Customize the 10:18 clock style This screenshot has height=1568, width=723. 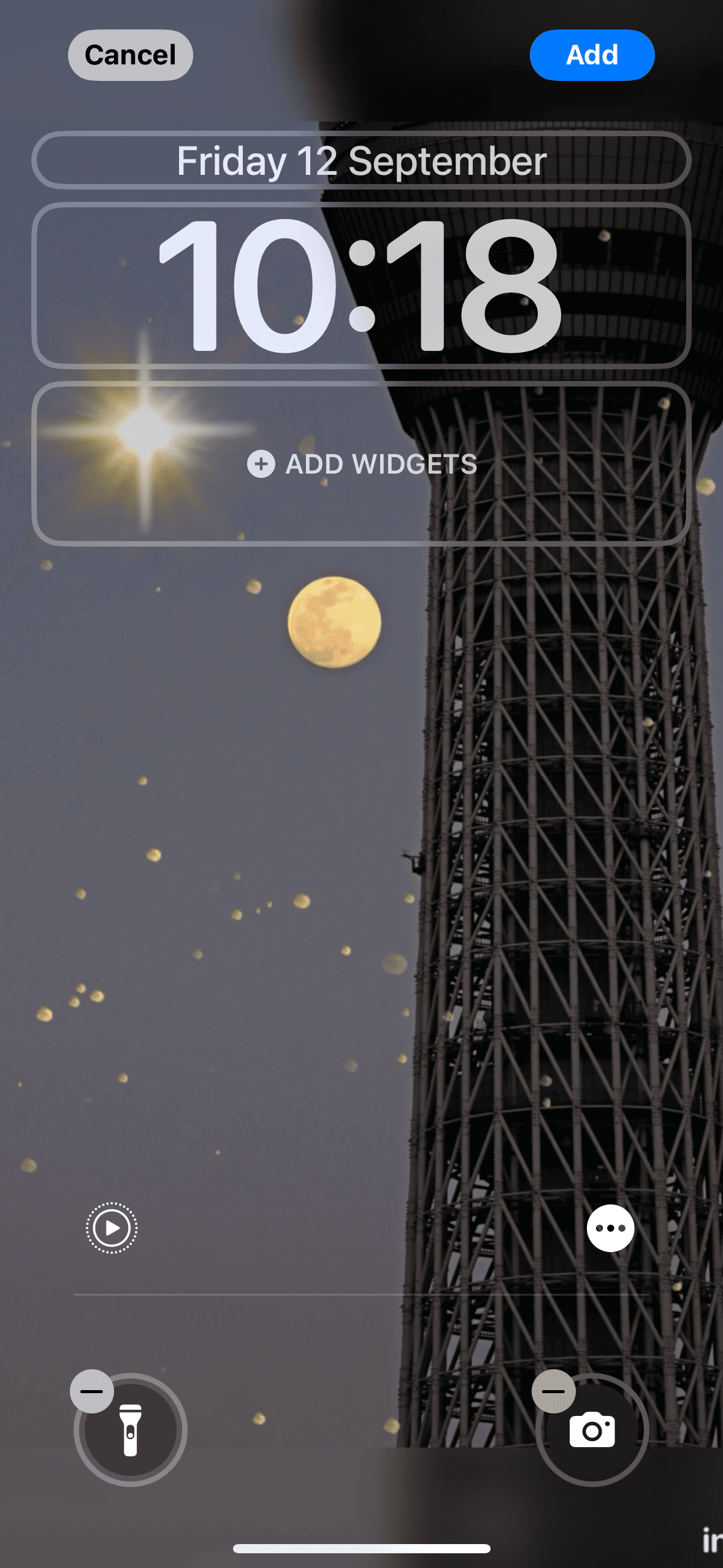point(361,285)
